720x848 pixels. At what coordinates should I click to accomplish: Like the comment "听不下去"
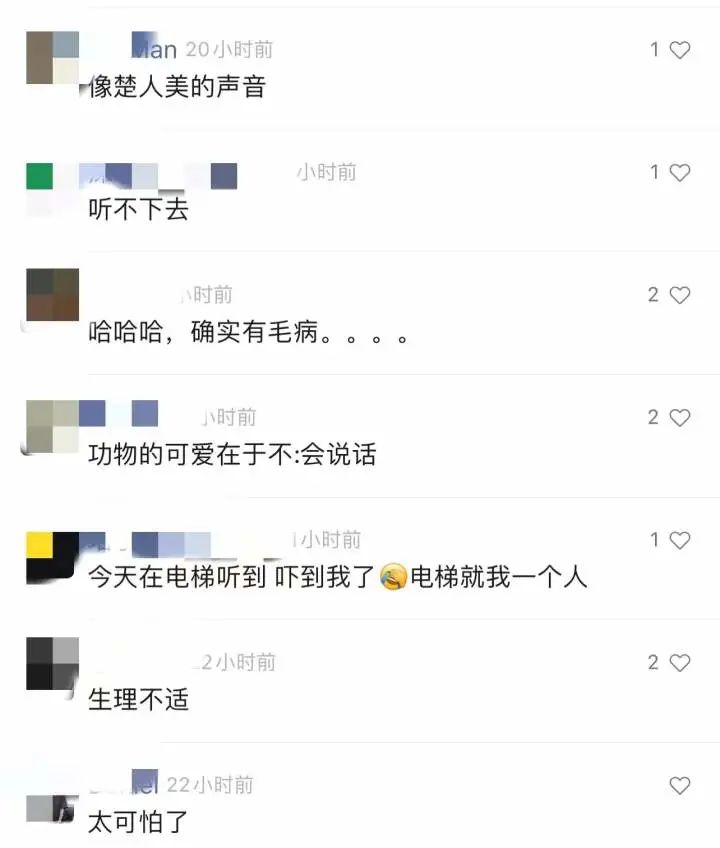(x=679, y=173)
